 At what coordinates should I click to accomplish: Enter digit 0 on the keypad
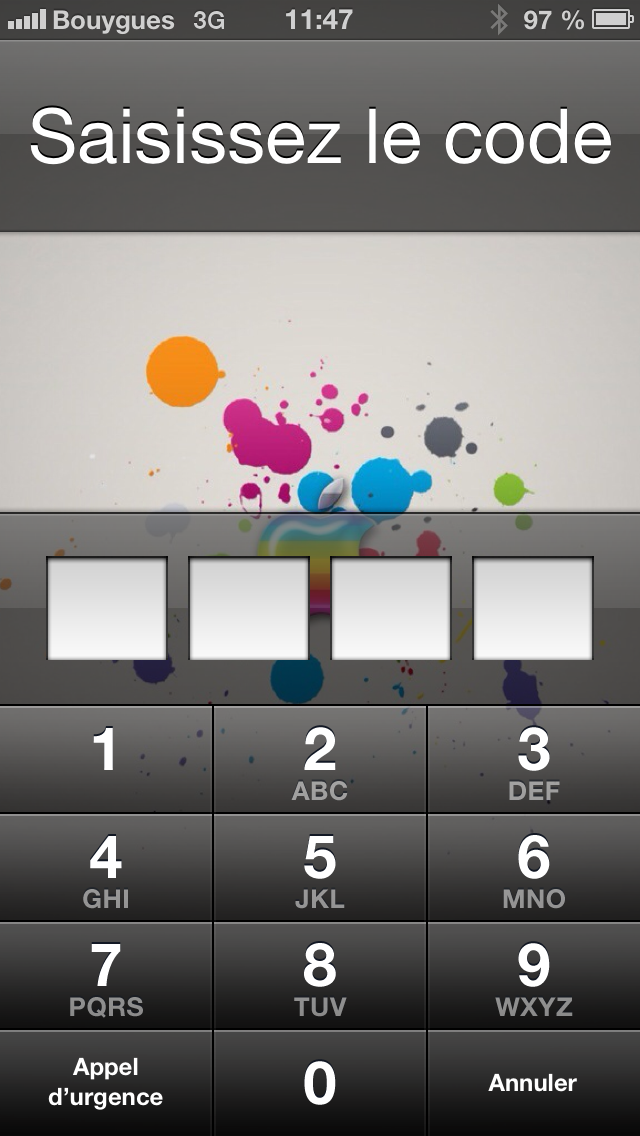point(320,1083)
